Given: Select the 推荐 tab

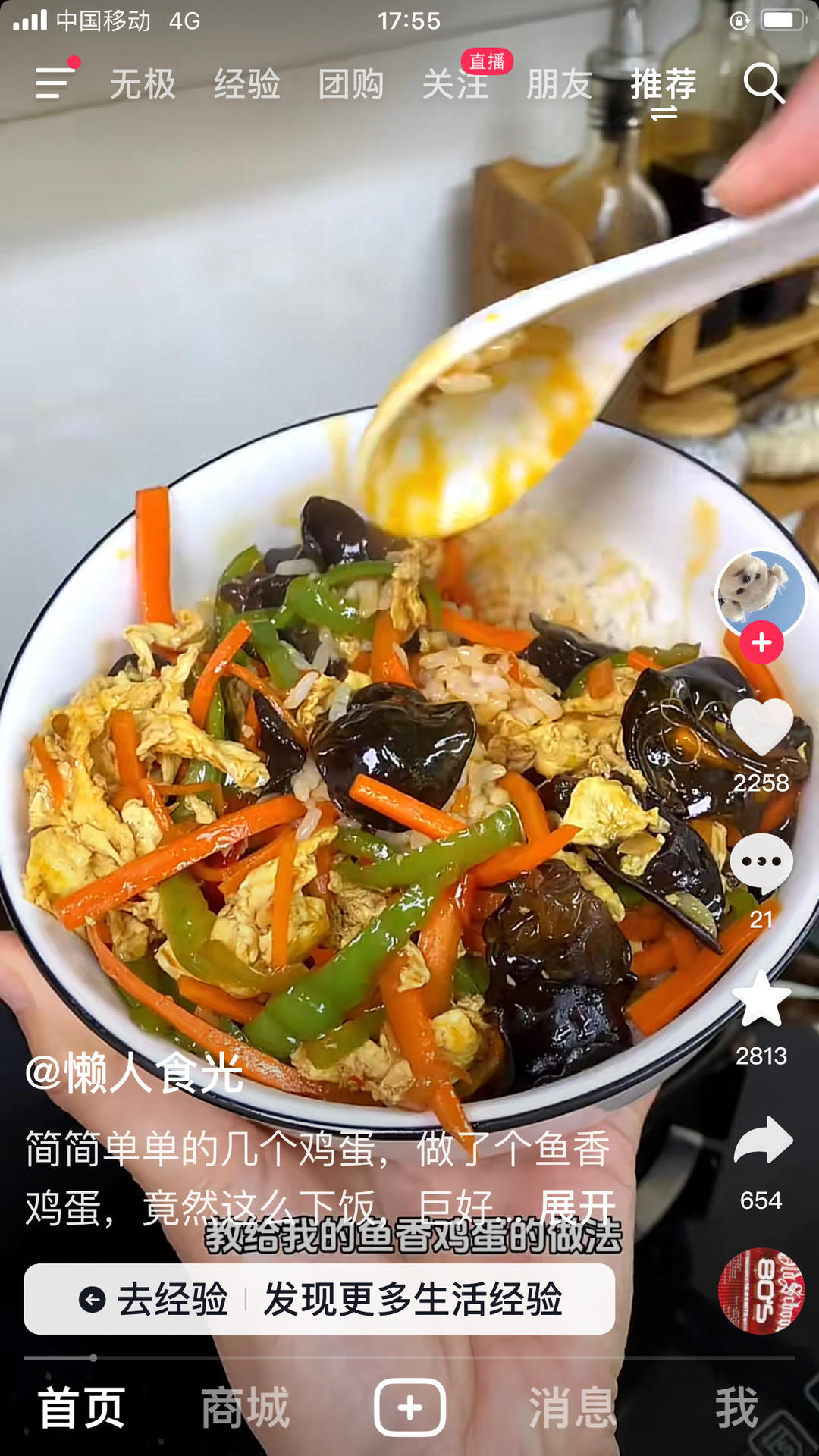Looking at the screenshot, I should pyautogui.click(x=664, y=83).
